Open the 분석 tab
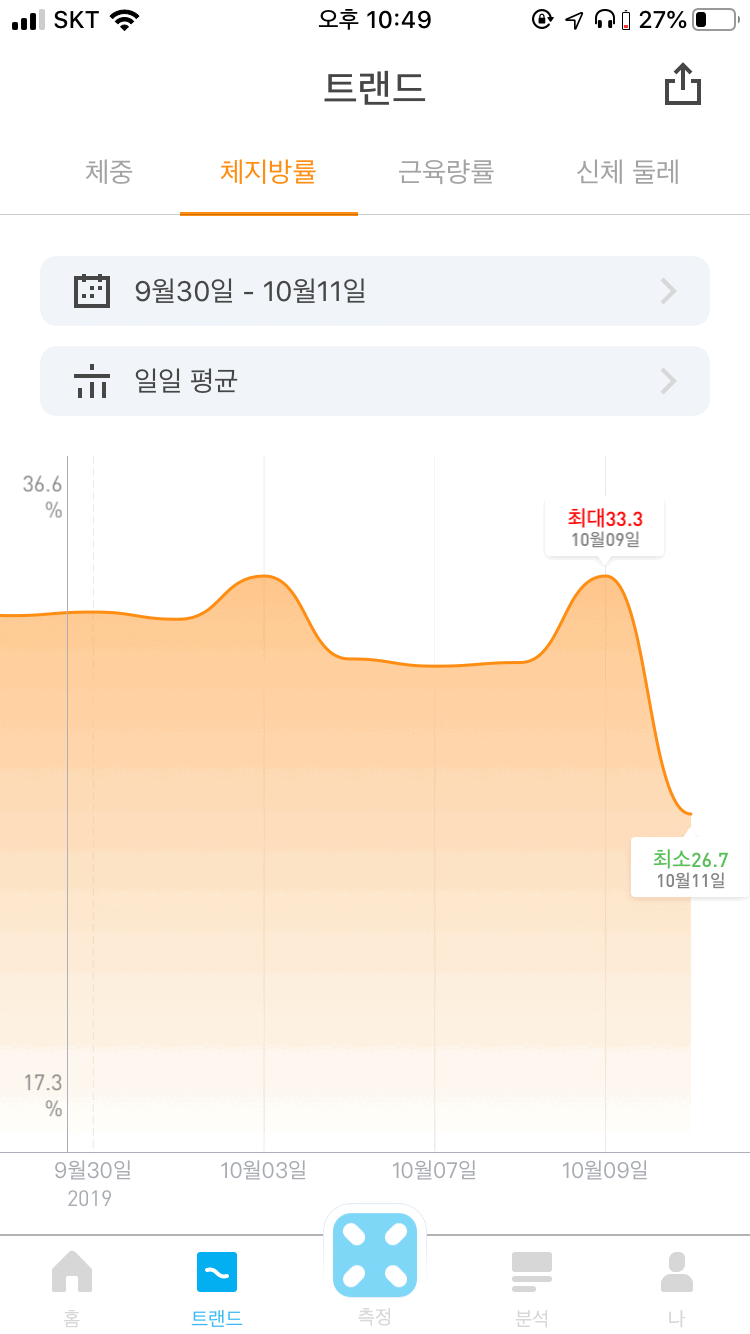 pos(531,1288)
